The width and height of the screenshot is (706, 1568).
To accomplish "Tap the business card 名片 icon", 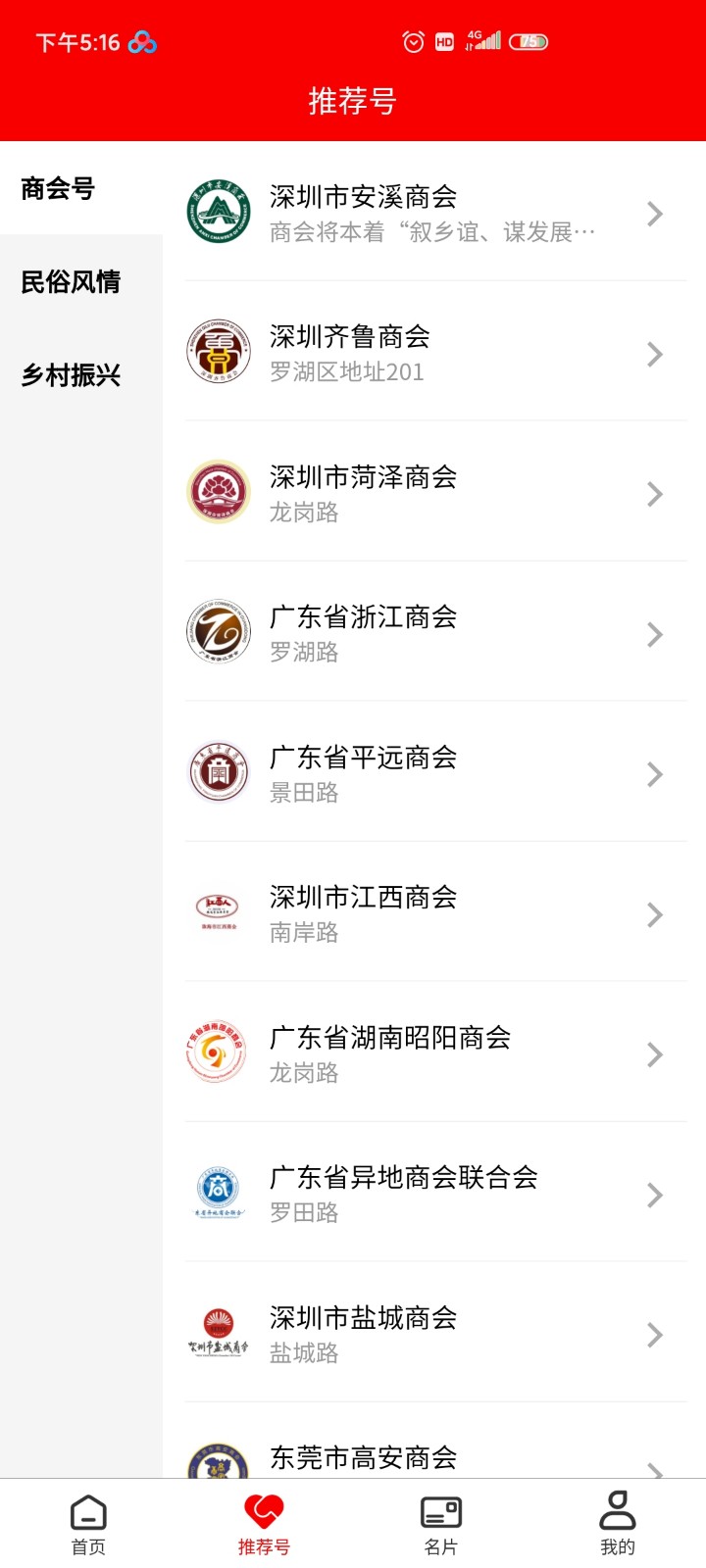I will coord(440,1512).
